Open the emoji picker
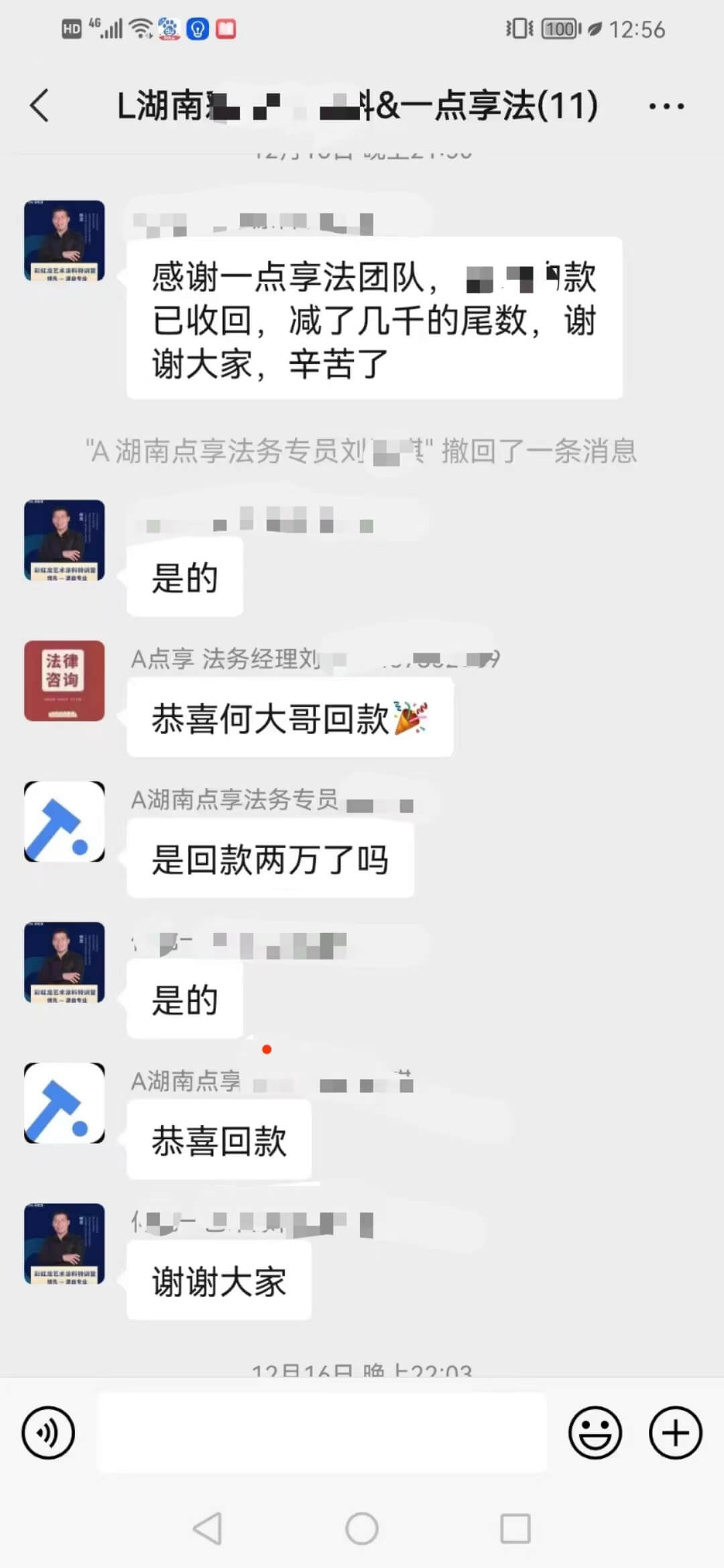This screenshot has width=724, height=1568. pos(595,1433)
